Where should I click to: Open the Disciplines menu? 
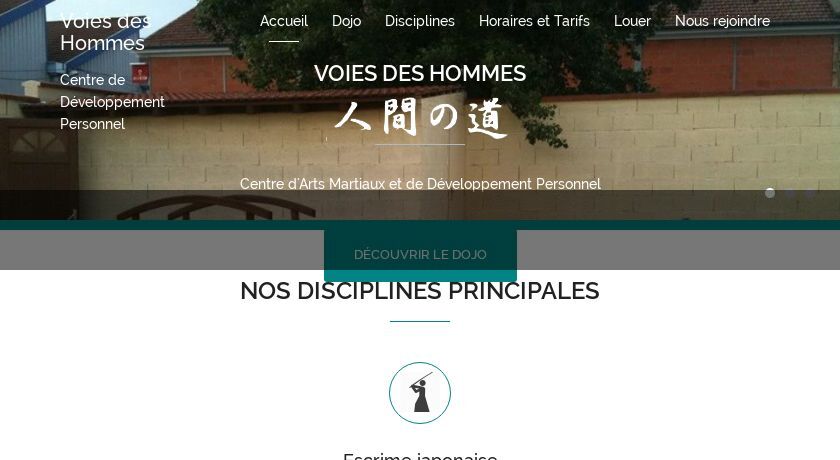(x=420, y=21)
